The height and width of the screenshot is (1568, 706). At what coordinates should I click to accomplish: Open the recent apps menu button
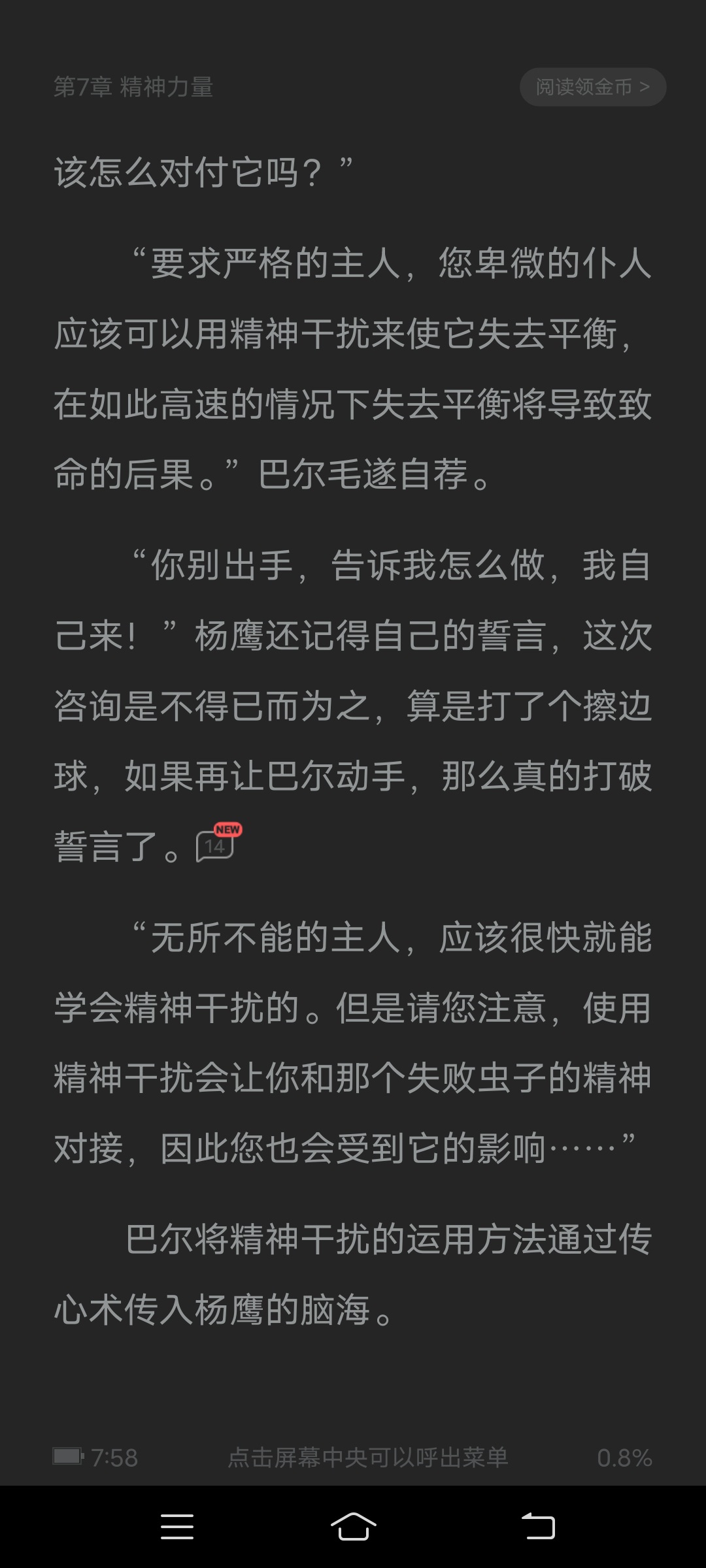coord(177,1527)
